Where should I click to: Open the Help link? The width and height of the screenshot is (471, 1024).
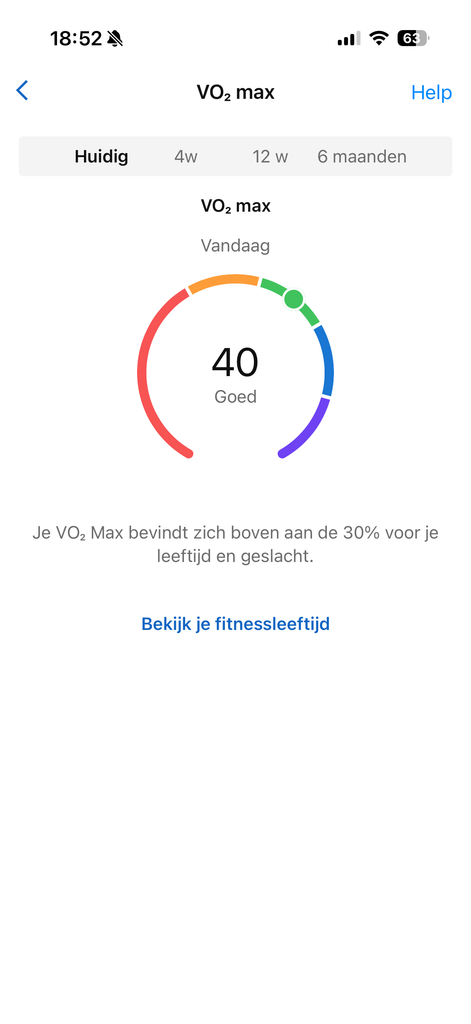point(431,93)
